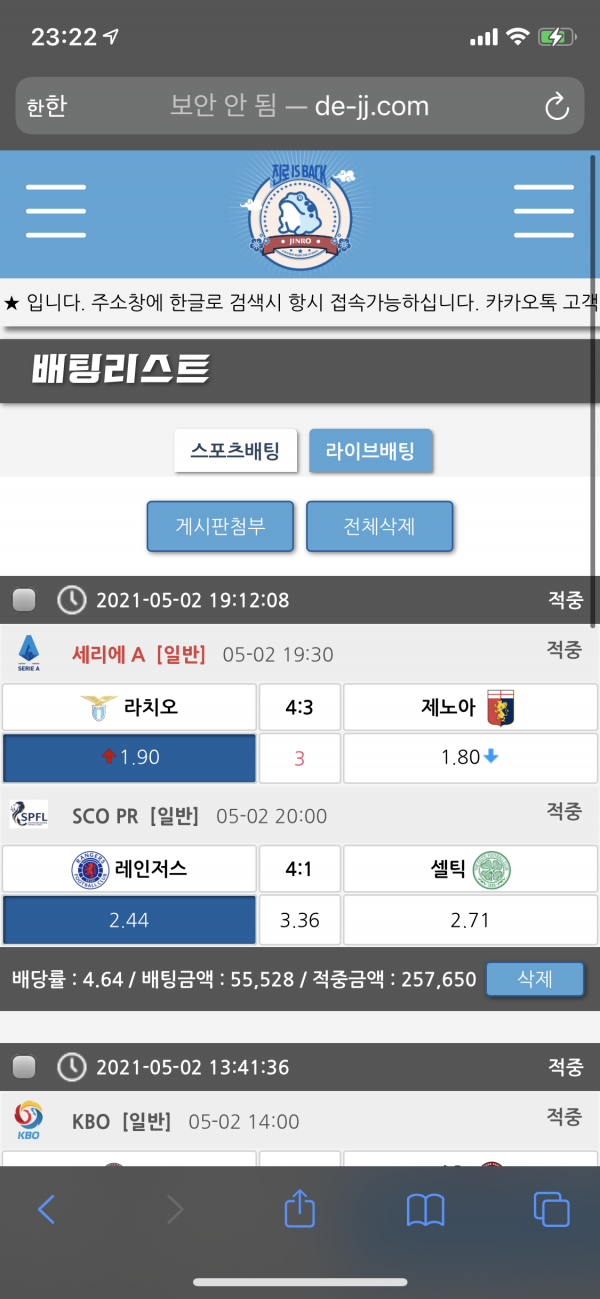
Task: Go back in the Safari browser
Action: tap(46, 1210)
